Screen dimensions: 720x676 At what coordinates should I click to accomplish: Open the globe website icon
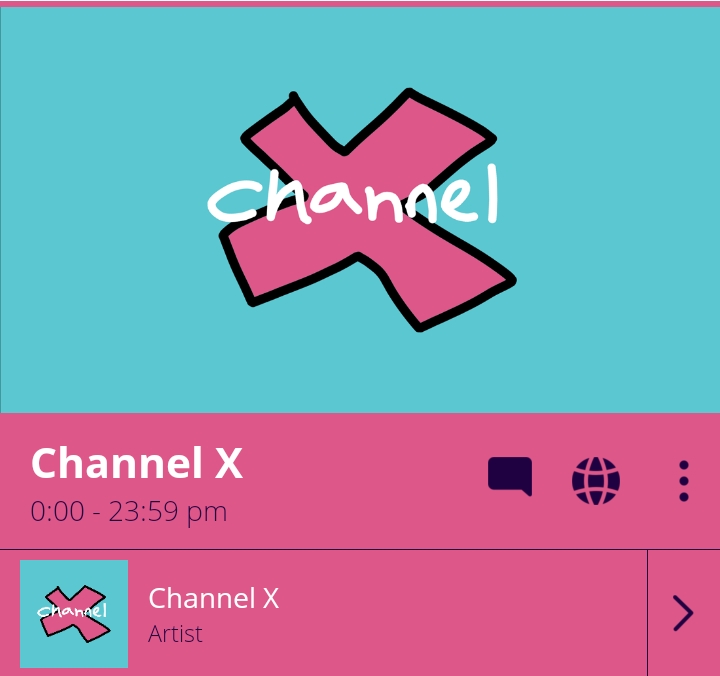(596, 481)
